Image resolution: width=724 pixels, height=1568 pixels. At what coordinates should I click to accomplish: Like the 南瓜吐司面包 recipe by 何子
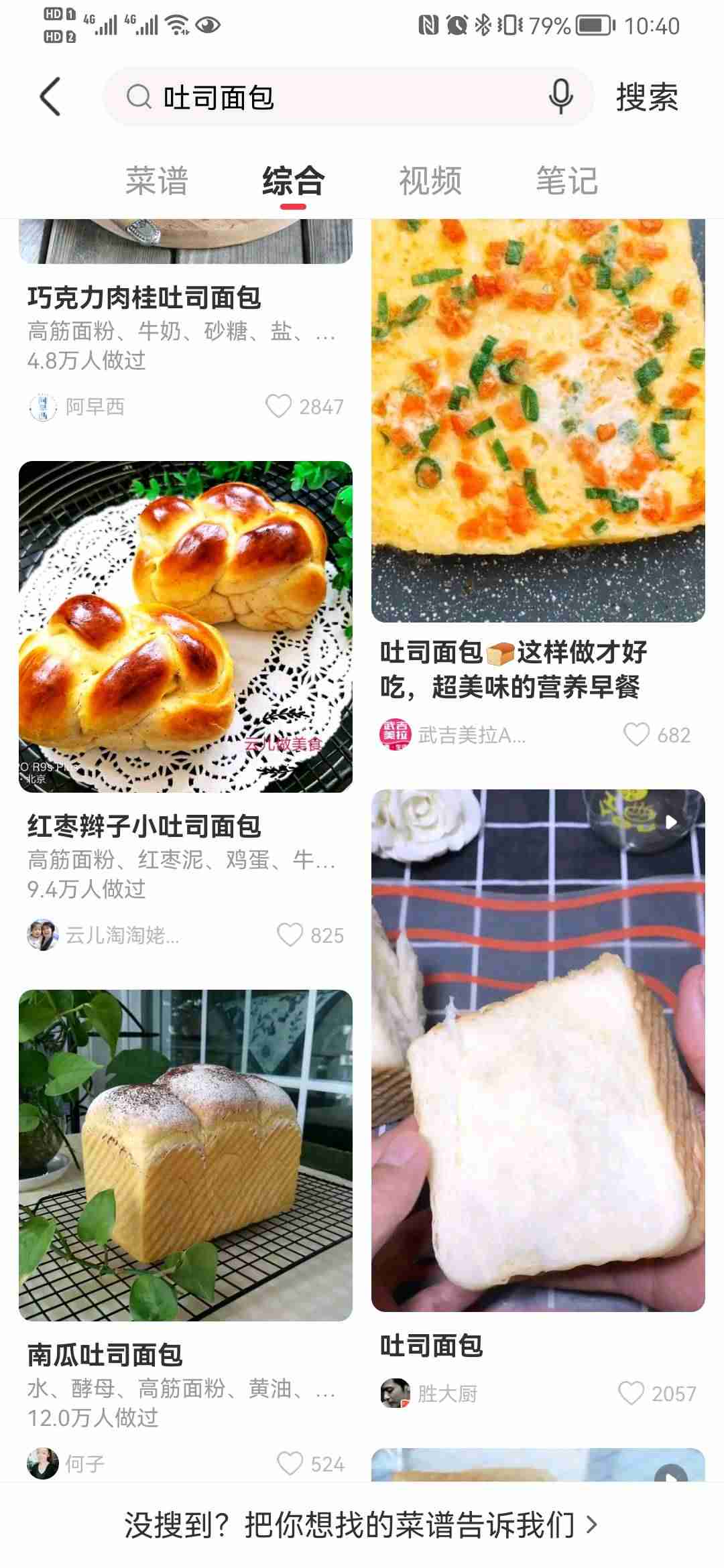290,1463
